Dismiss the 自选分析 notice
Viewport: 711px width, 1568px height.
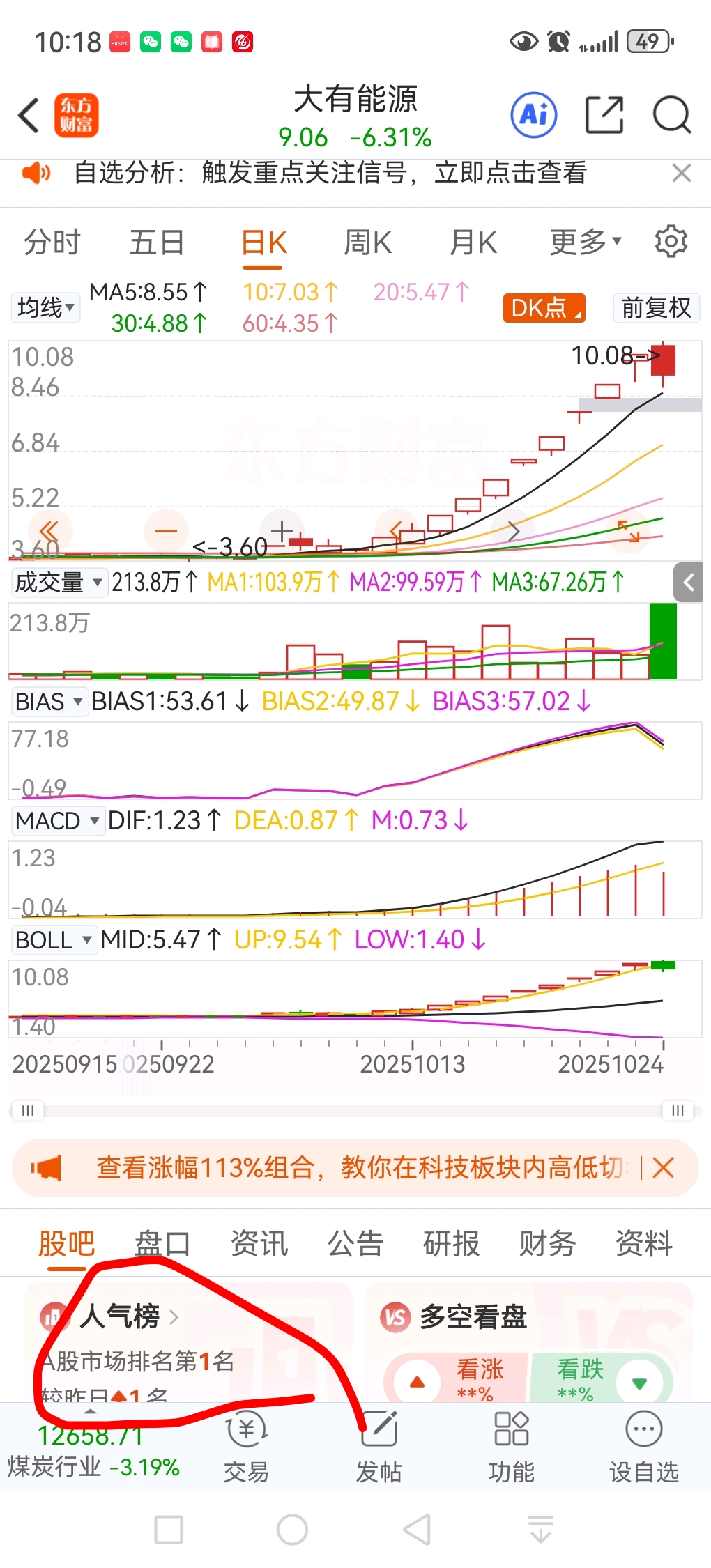pyautogui.click(x=681, y=173)
